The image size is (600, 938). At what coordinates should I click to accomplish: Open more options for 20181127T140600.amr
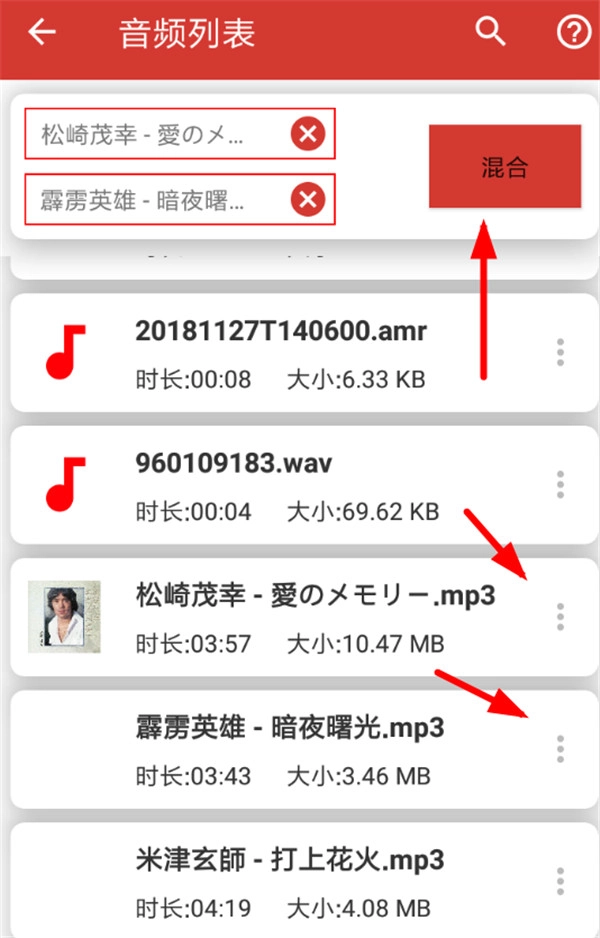pyautogui.click(x=560, y=353)
